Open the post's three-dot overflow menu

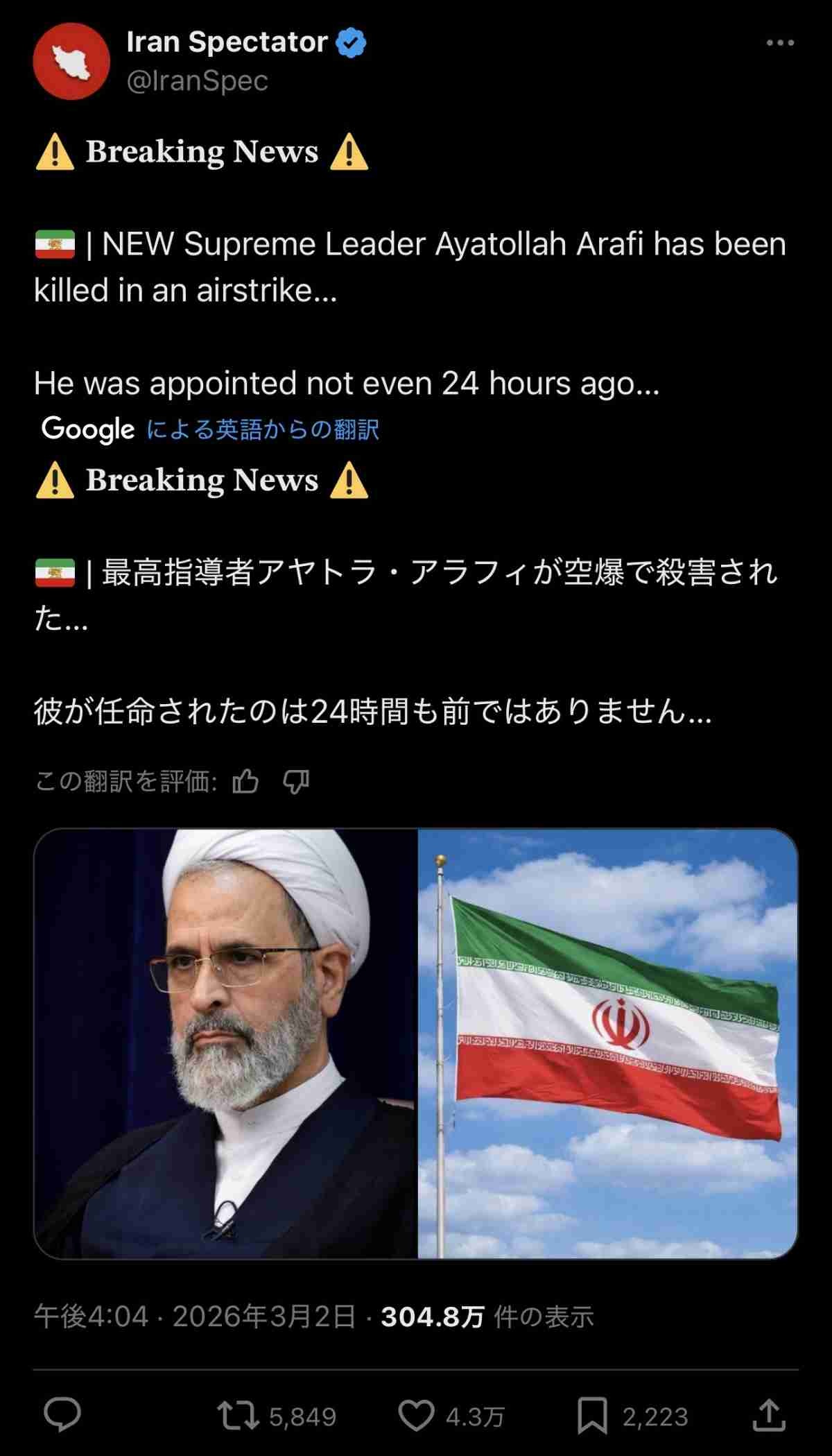(x=779, y=43)
